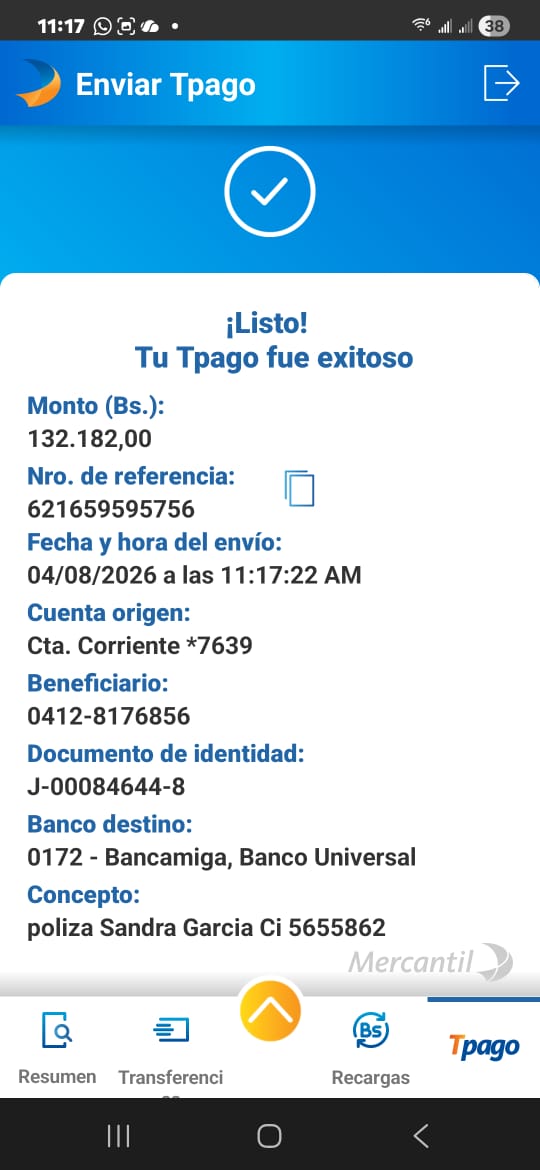The height and width of the screenshot is (1170, 540).
Task: Open recent apps from the navigation bar
Action: [x=119, y=1136]
